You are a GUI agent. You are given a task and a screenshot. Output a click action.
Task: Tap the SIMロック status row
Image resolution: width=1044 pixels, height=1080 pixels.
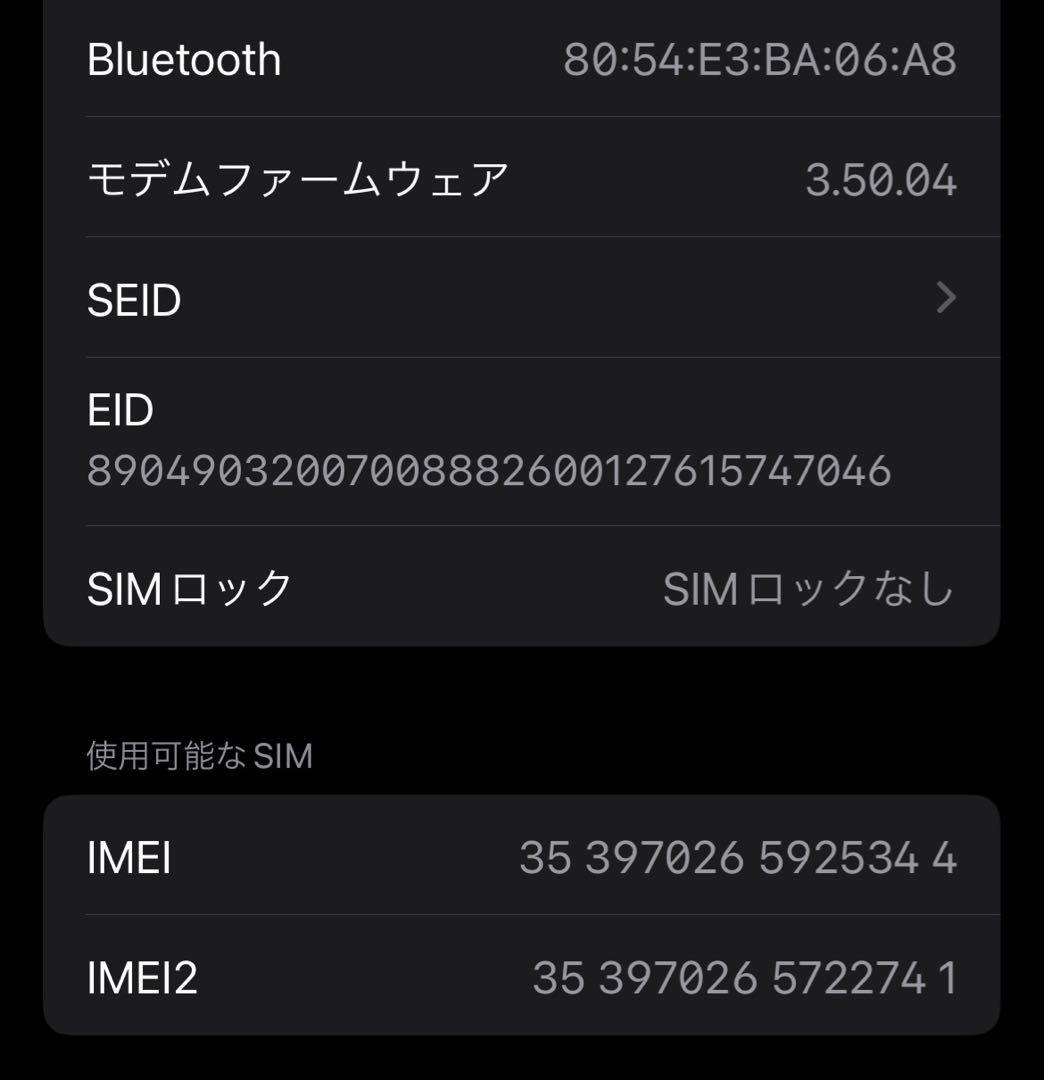(x=520, y=590)
